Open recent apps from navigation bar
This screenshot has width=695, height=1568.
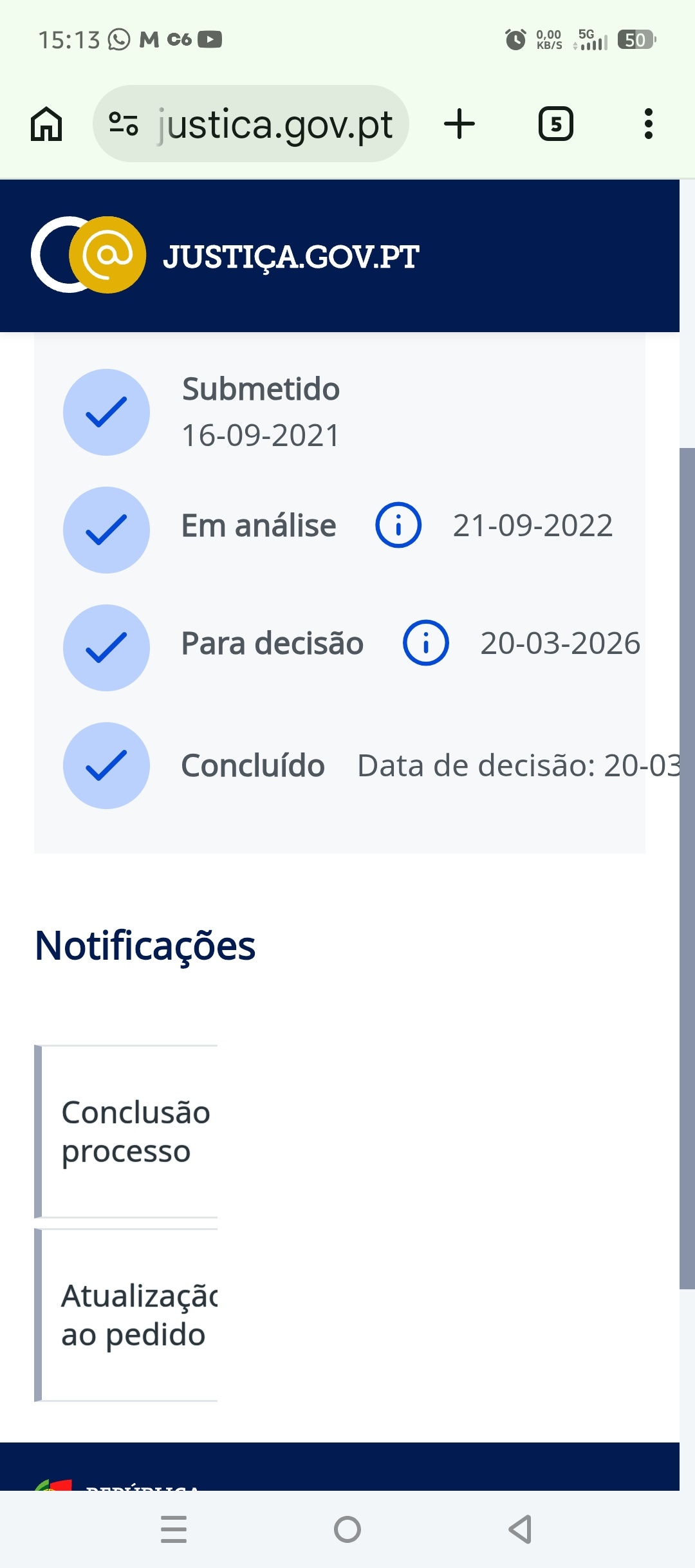pos(174,1529)
